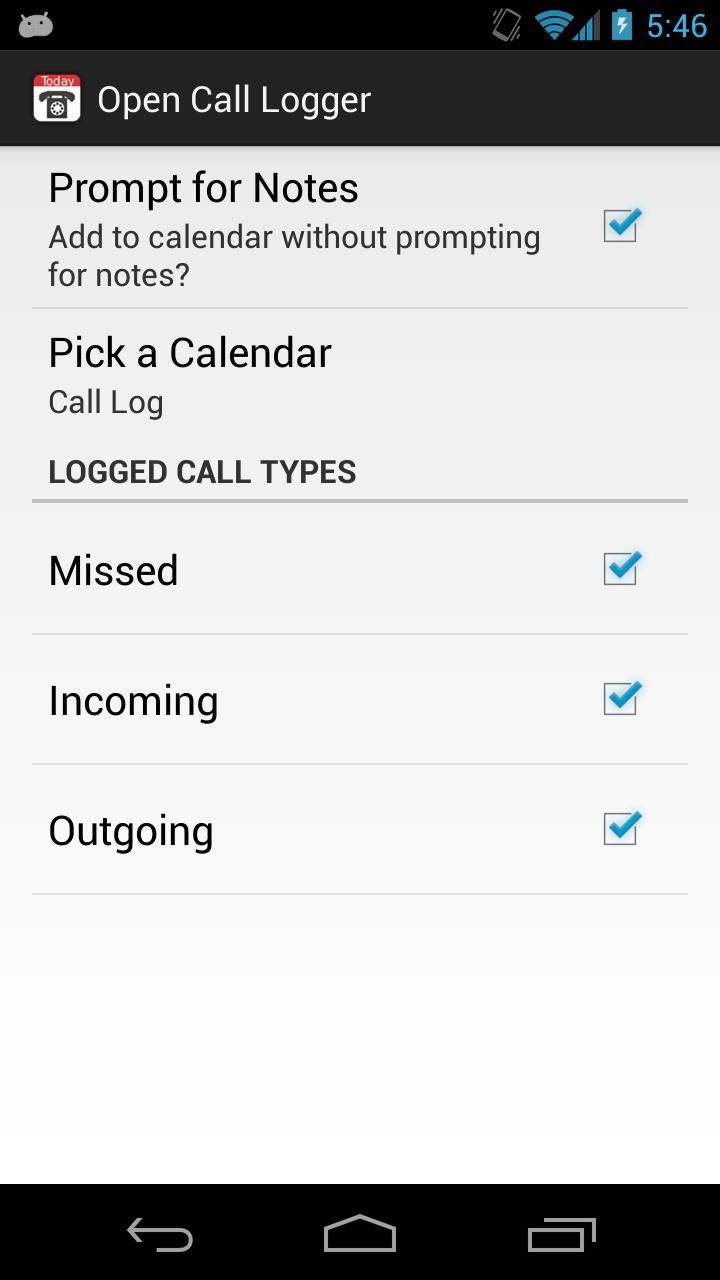Tap the LOGGED CALL TYPES section header

202,471
